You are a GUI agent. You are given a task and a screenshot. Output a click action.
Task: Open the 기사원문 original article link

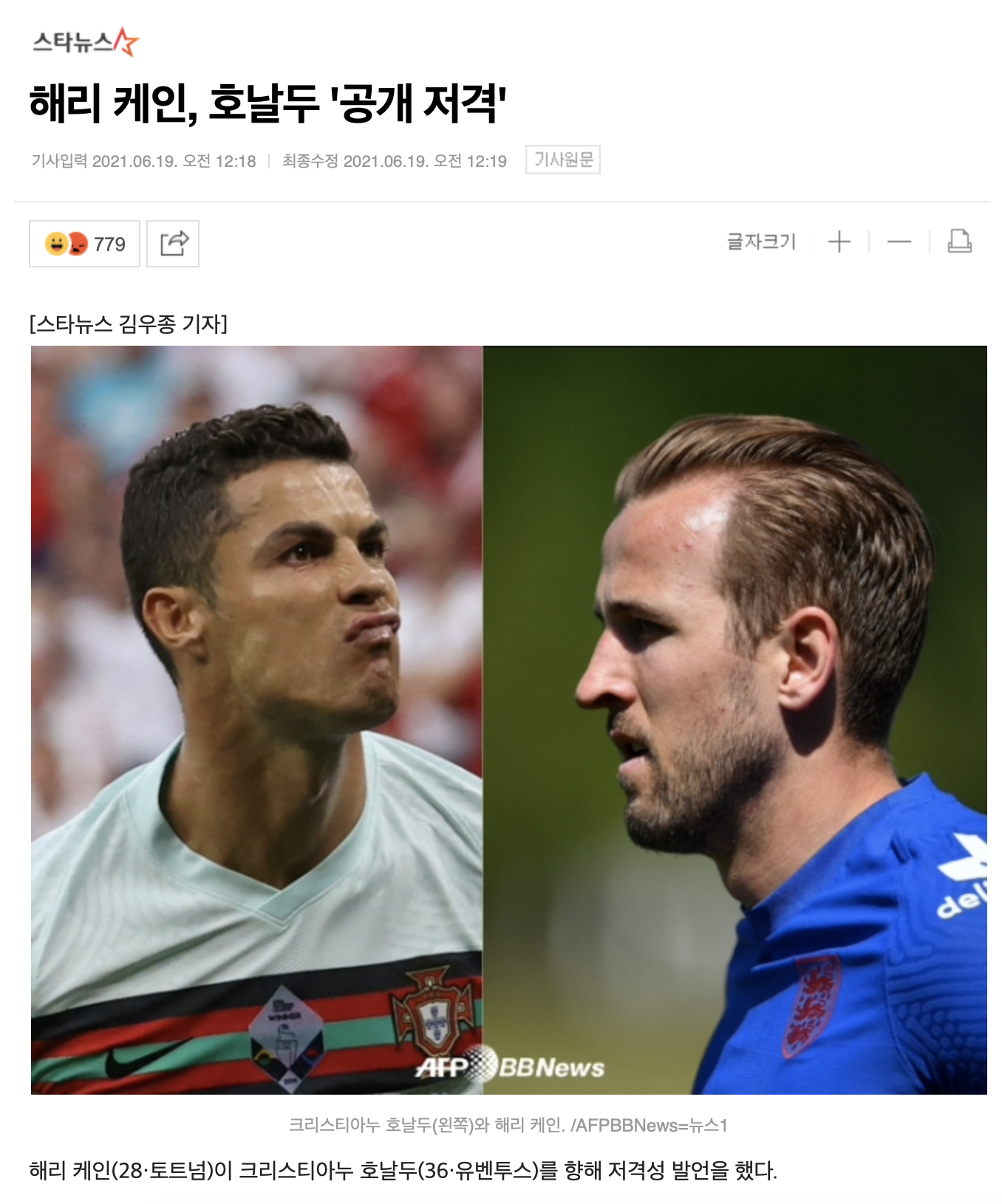[562, 160]
